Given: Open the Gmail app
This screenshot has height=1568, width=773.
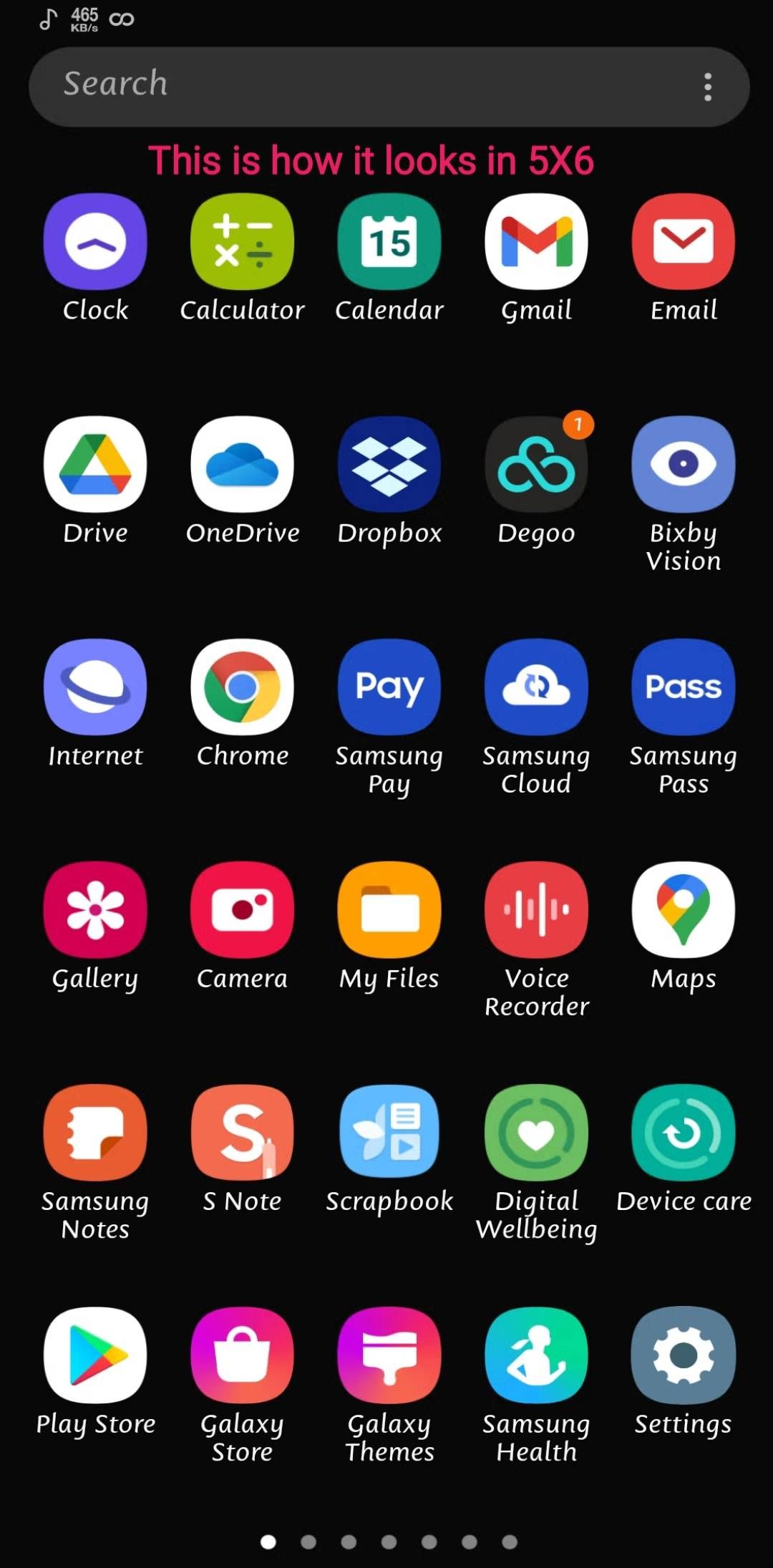Looking at the screenshot, I should [x=536, y=242].
